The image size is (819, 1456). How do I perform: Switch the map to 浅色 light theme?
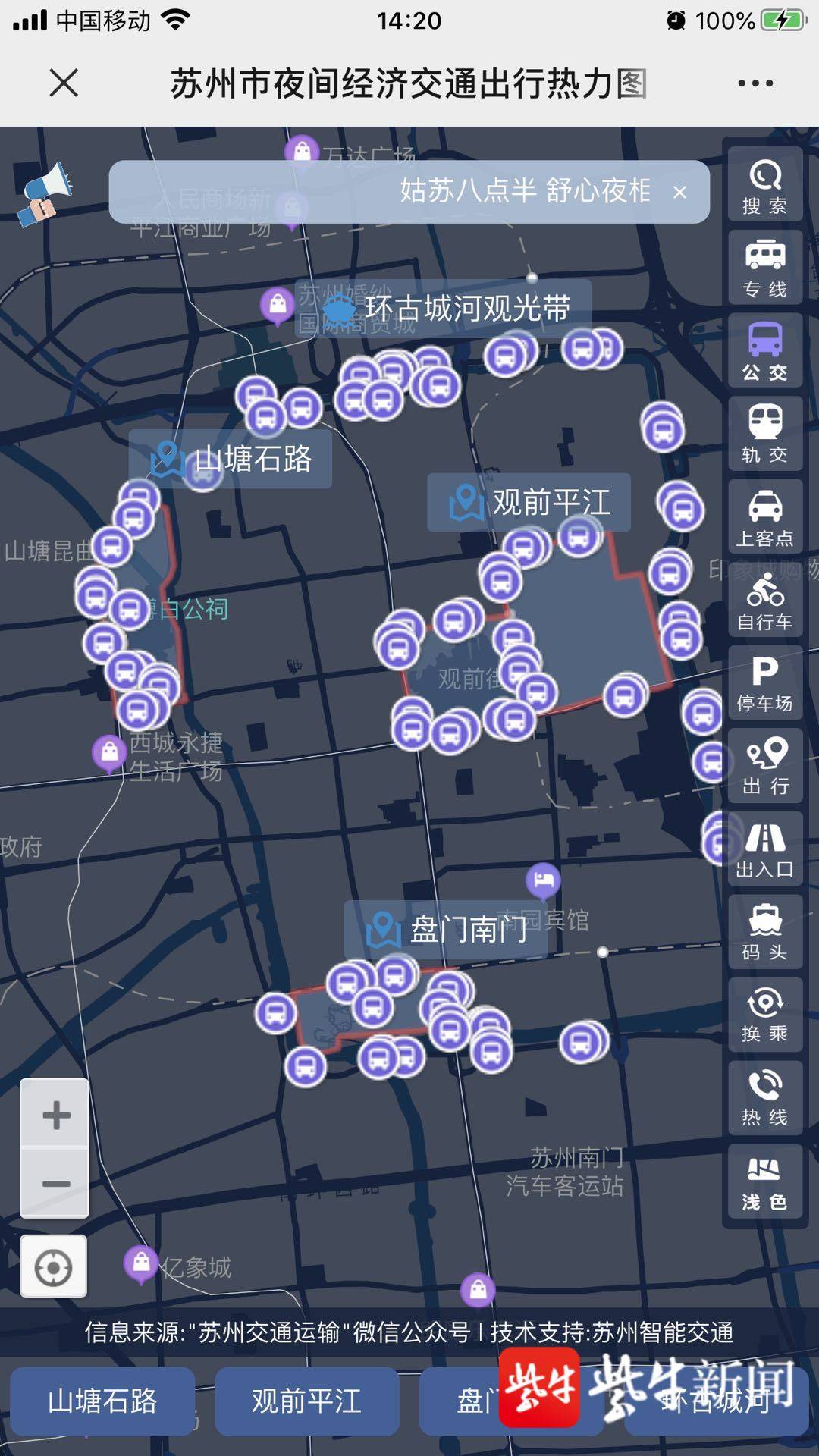tap(765, 1181)
